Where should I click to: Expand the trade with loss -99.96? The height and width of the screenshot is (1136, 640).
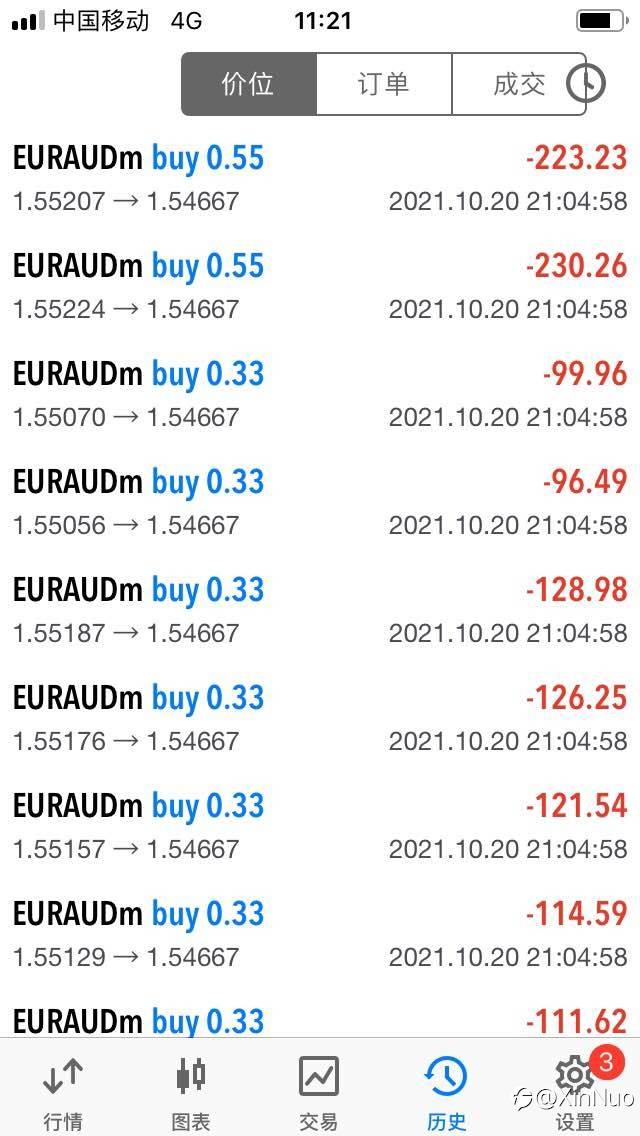[320, 394]
